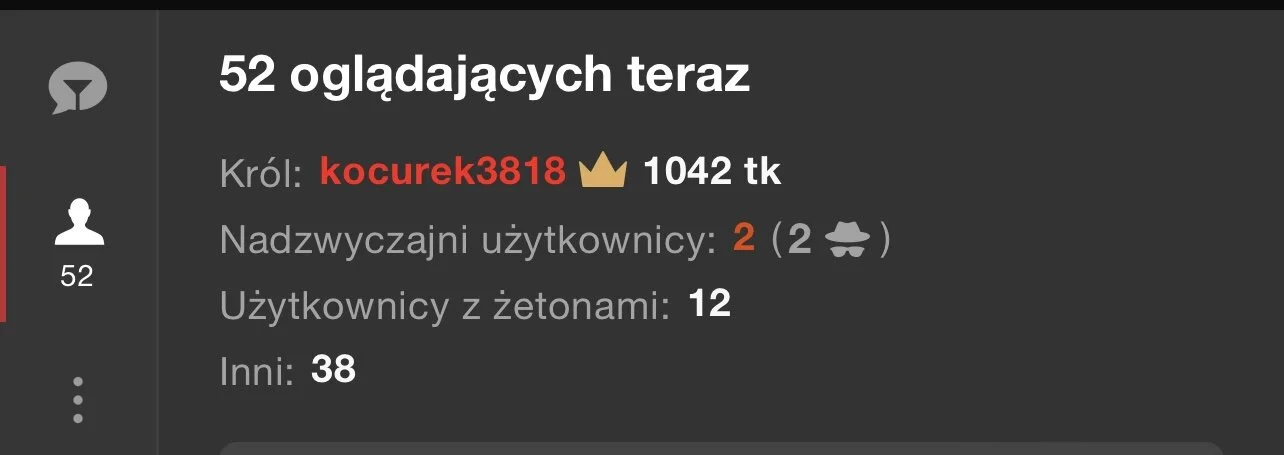The image size is (1284, 455).
Task: Open king user kocurek3818's profile
Action: pos(442,172)
